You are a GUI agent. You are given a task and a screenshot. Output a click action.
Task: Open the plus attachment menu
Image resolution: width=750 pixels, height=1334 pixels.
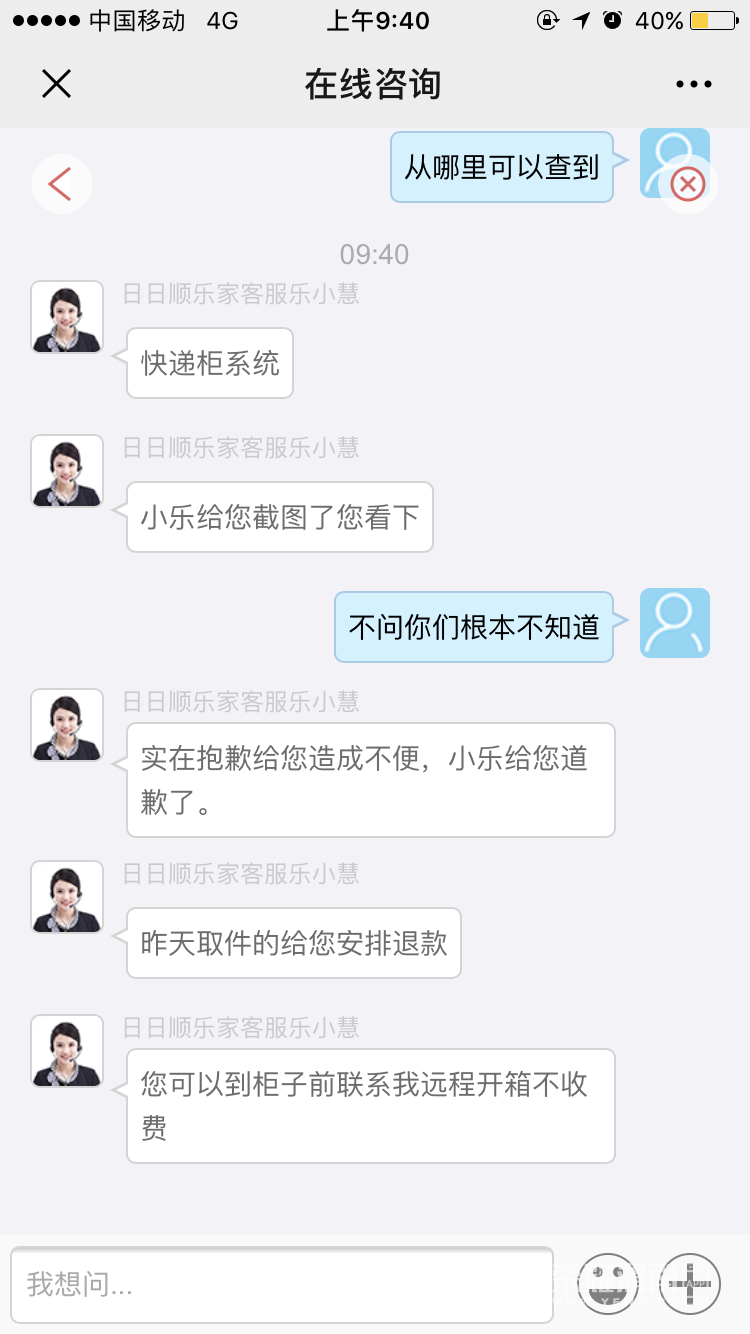690,1283
